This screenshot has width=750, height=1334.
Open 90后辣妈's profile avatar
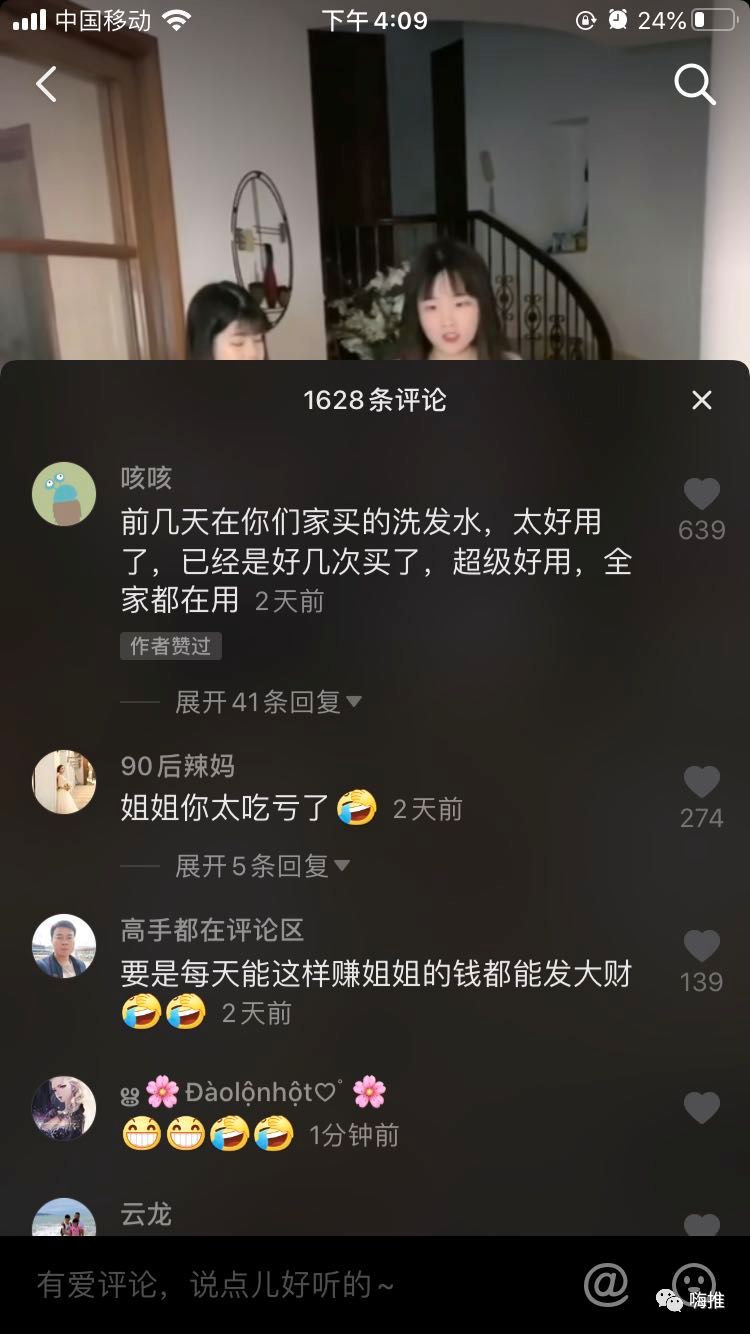coord(64,782)
